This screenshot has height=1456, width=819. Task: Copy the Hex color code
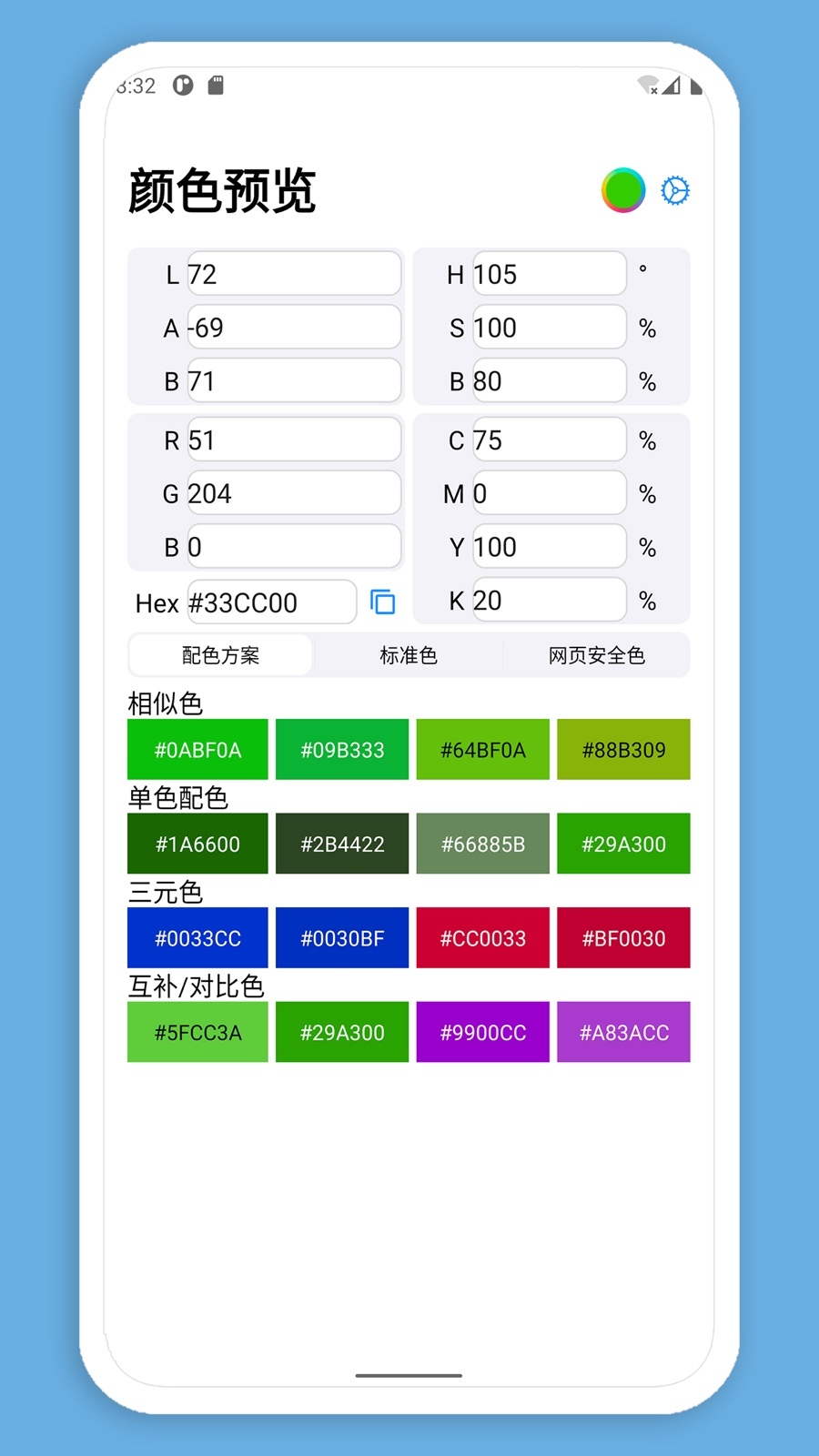383,602
